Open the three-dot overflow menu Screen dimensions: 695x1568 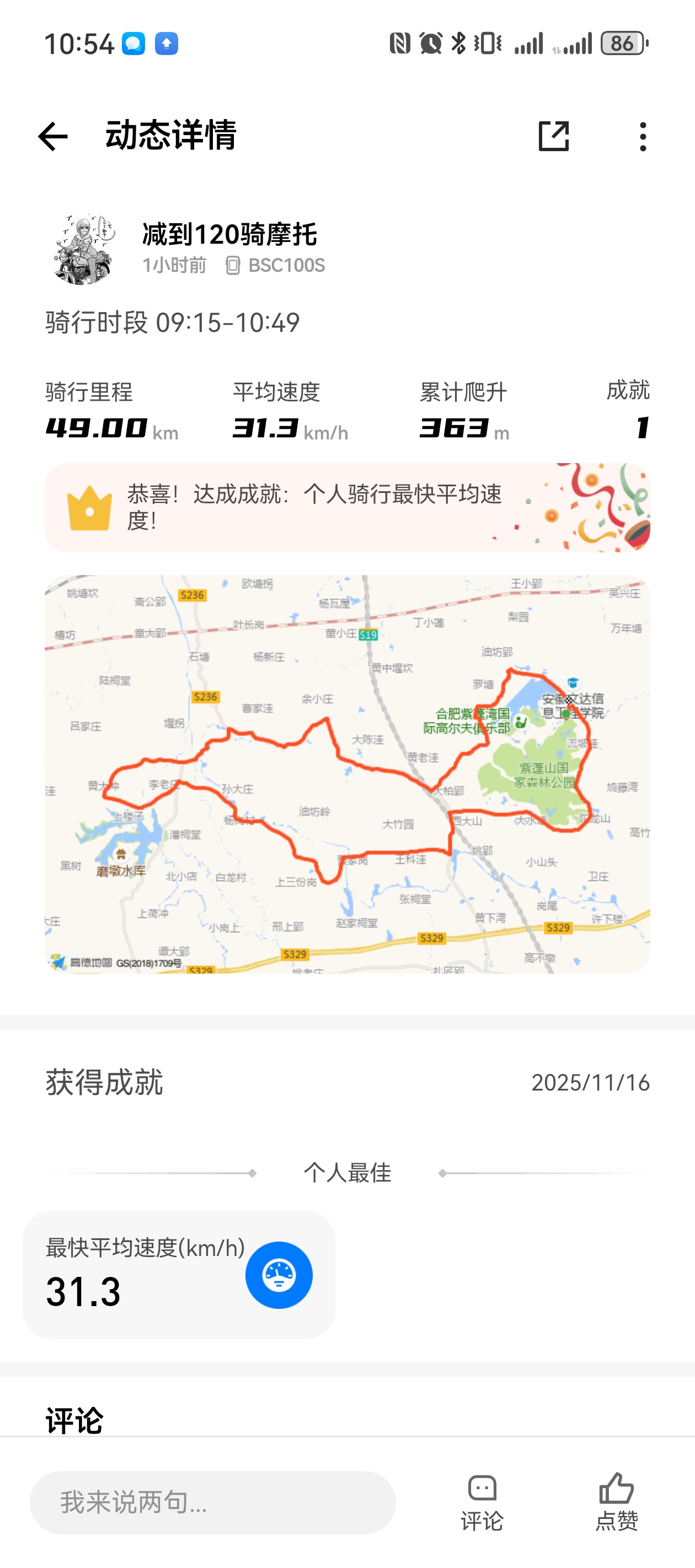[643, 136]
